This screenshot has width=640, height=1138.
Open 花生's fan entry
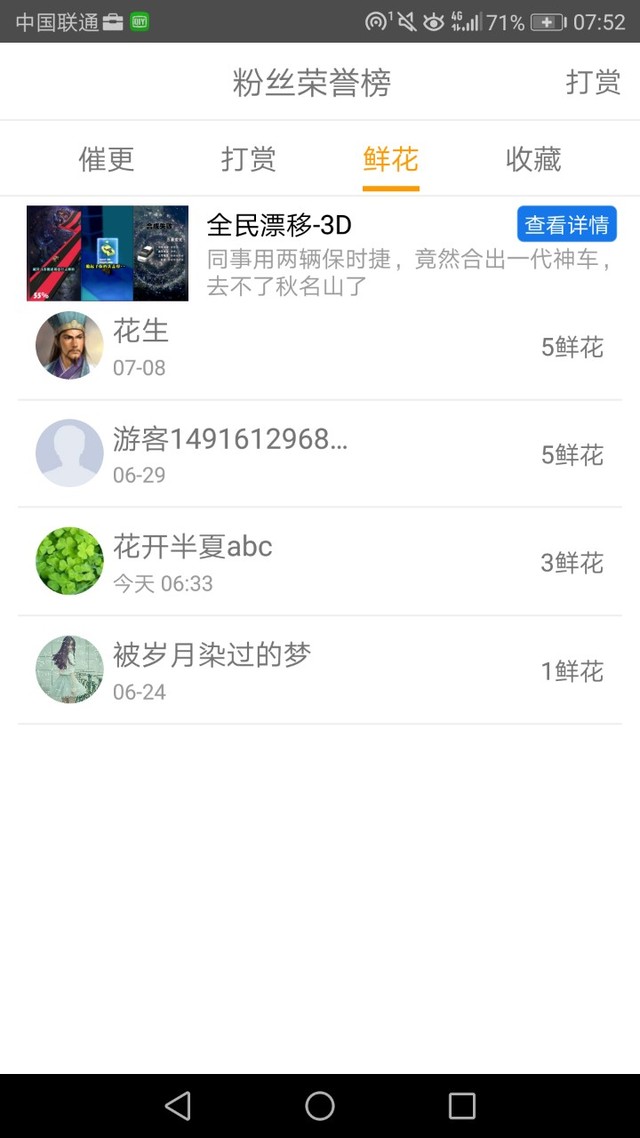point(319,346)
